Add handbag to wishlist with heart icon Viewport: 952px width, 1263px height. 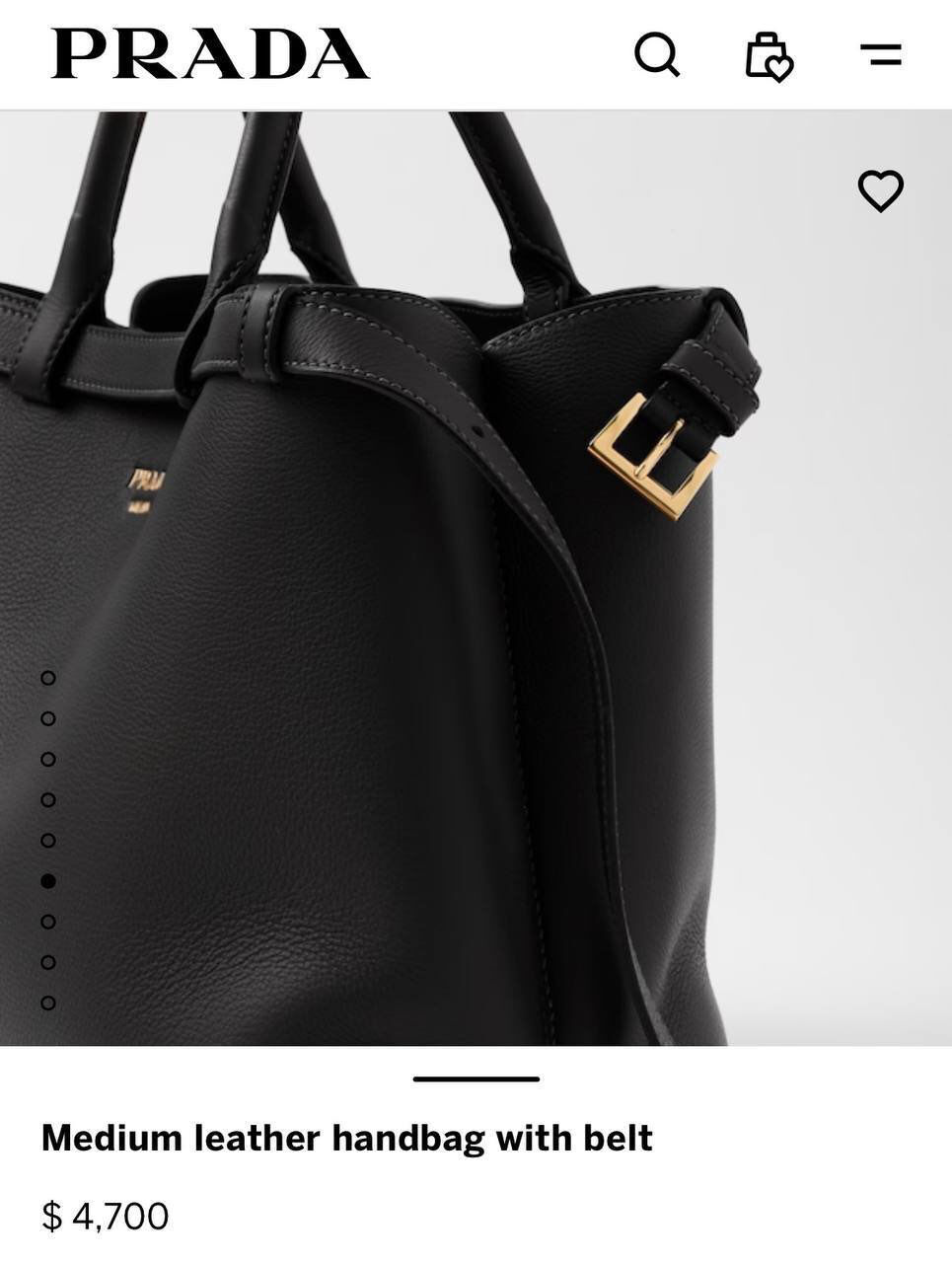point(880,190)
